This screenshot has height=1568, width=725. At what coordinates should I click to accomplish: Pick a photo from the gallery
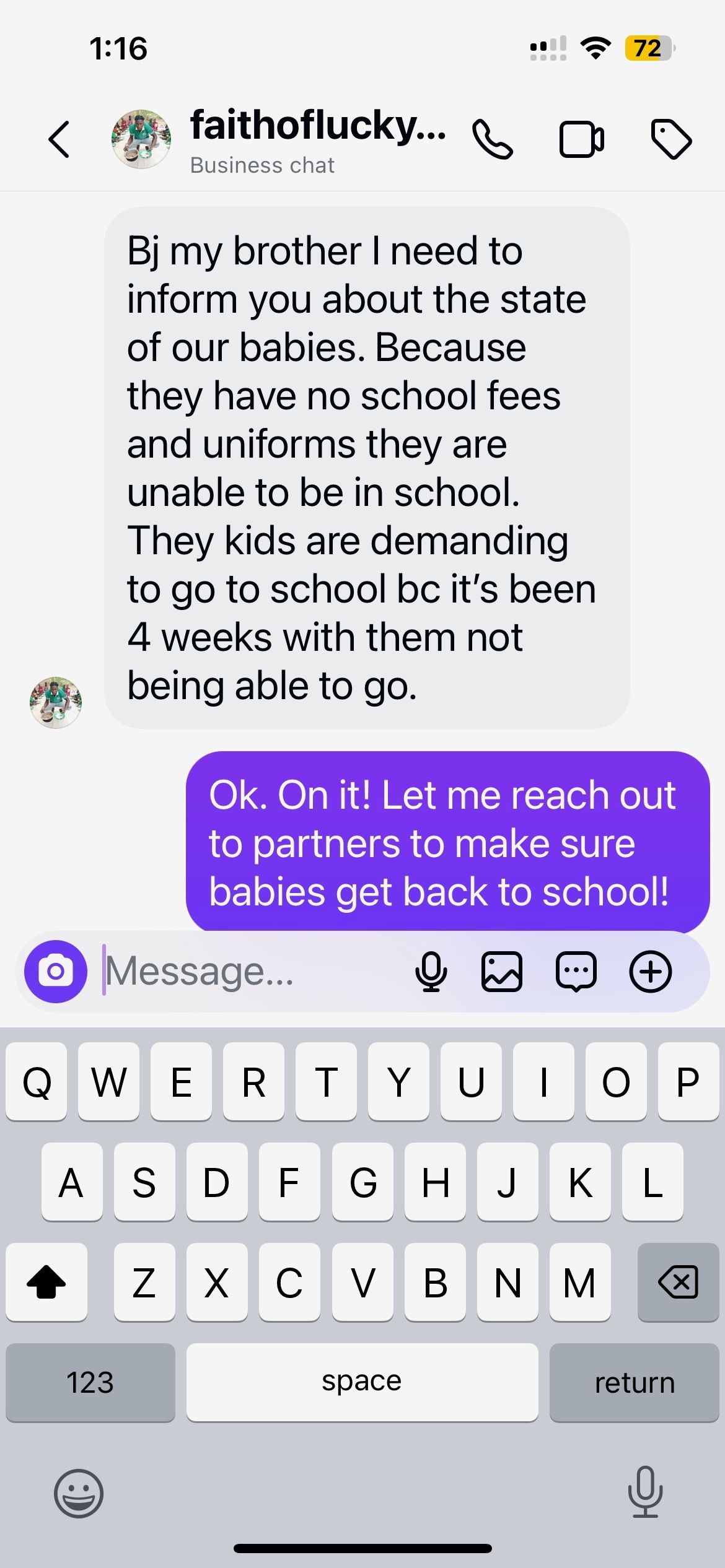[x=502, y=971]
